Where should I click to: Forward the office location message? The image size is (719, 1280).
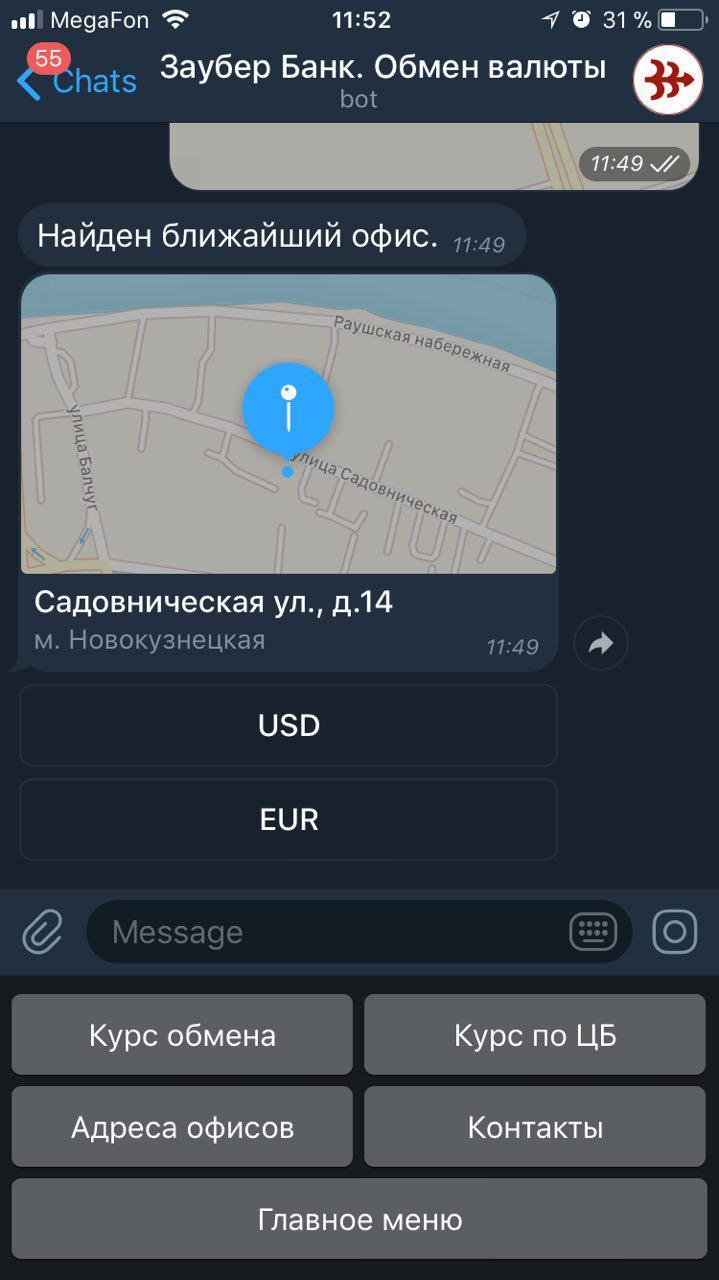tap(601, 644)
